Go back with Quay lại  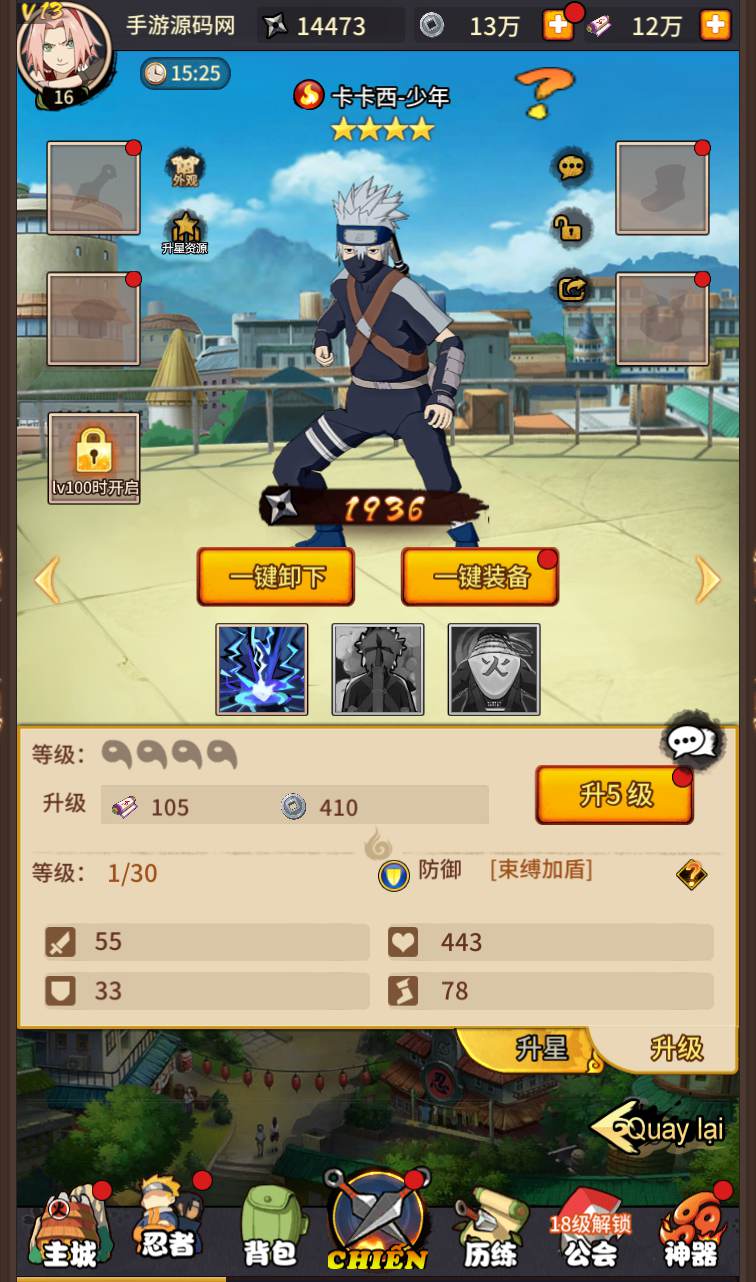tap(658, 1130)
